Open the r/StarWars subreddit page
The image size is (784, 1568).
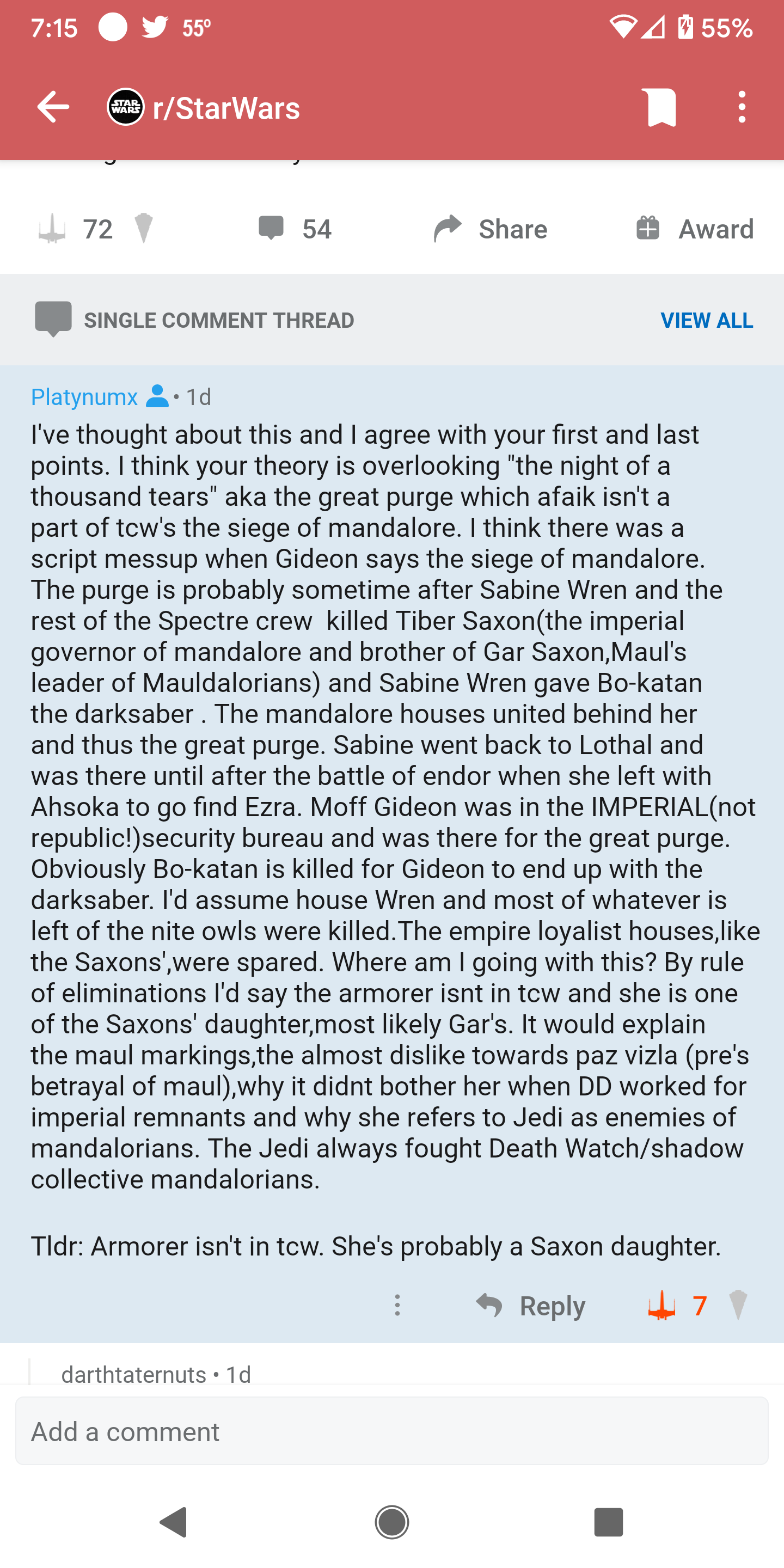pos(204,108)
